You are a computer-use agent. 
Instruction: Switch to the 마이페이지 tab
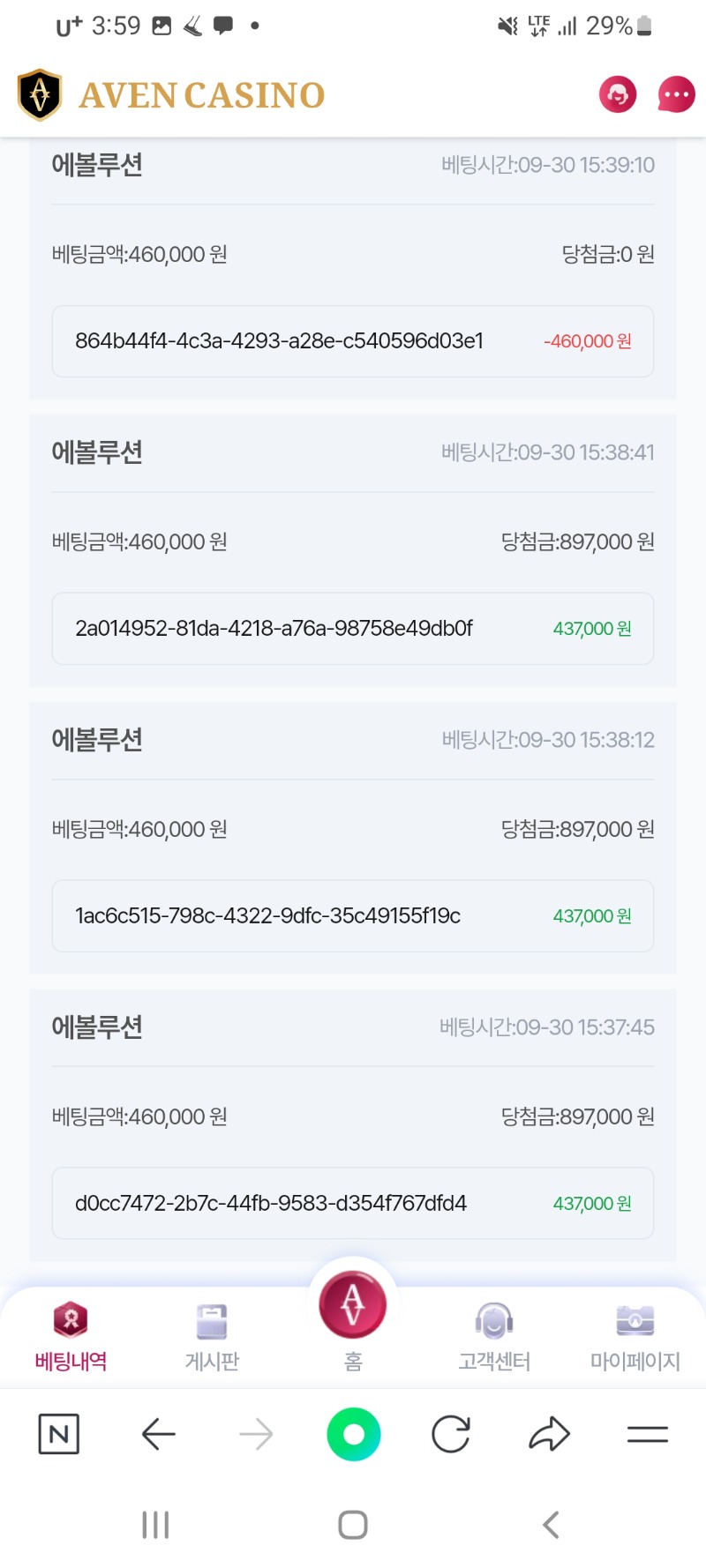(635, 1337)
